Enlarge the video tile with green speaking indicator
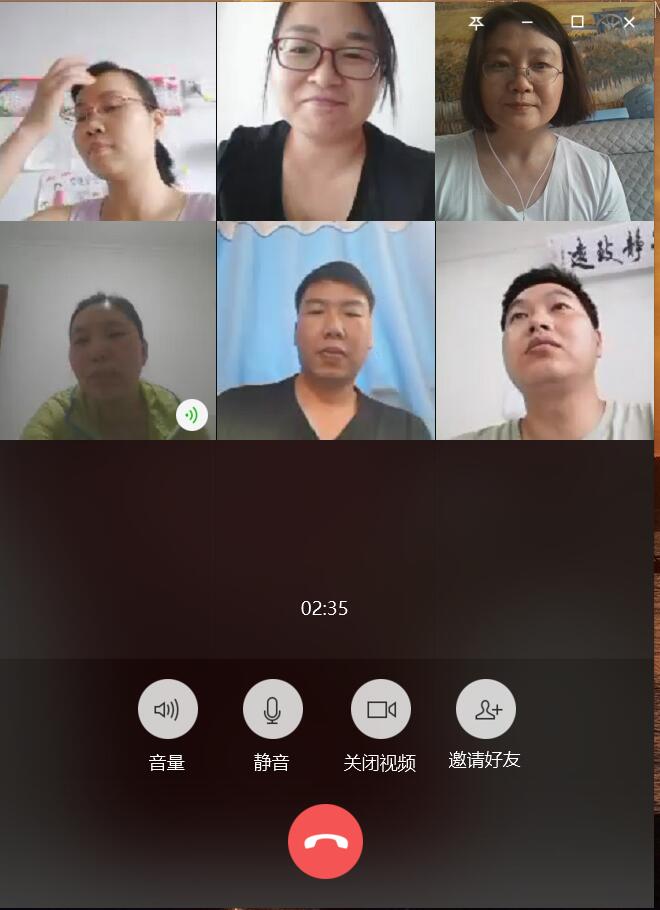The width and height of the screenshot is (660, 910). [x=108, y=330]
